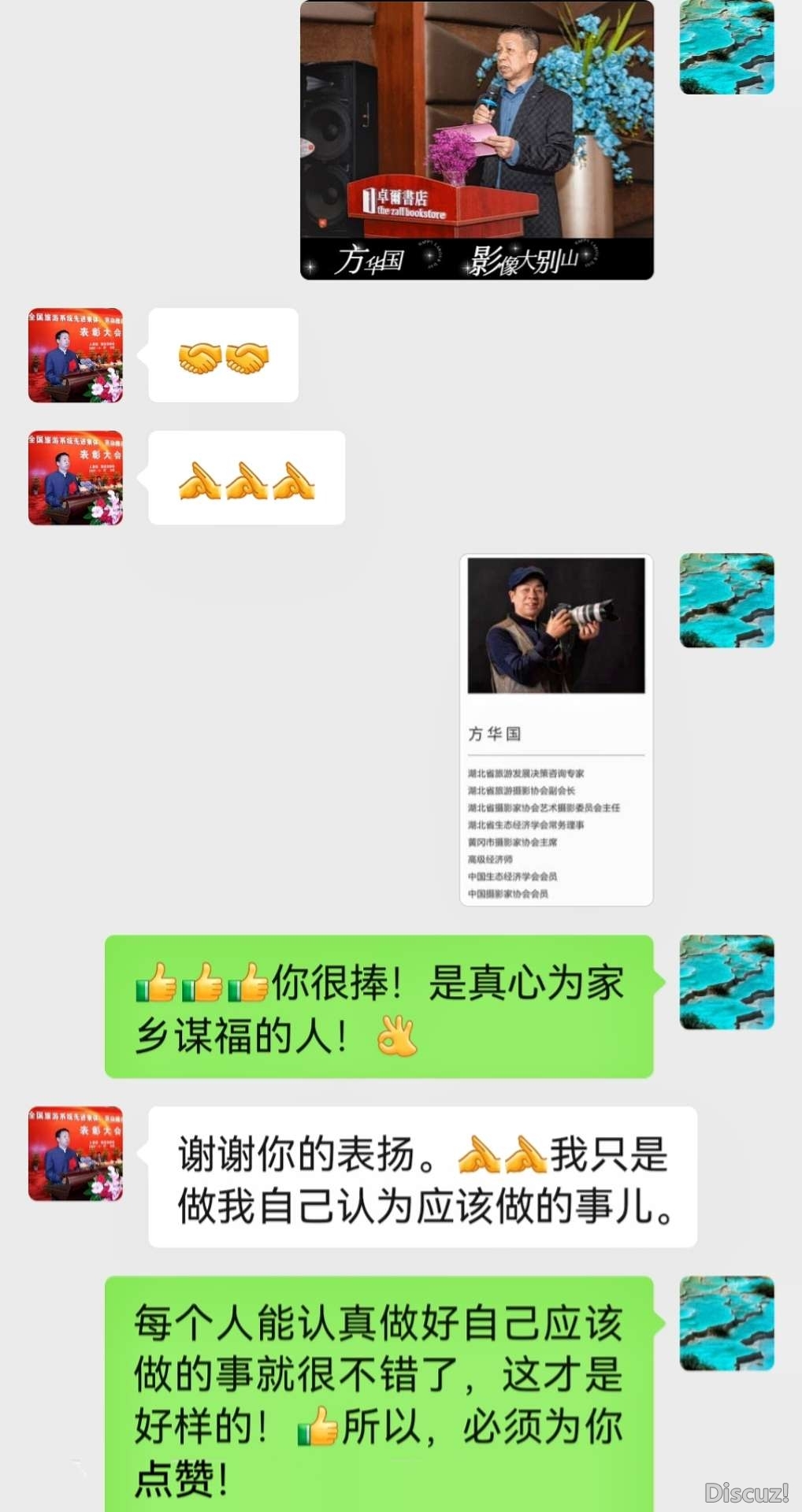Tap the teal avatar beside the 方华国 card image

726,601
